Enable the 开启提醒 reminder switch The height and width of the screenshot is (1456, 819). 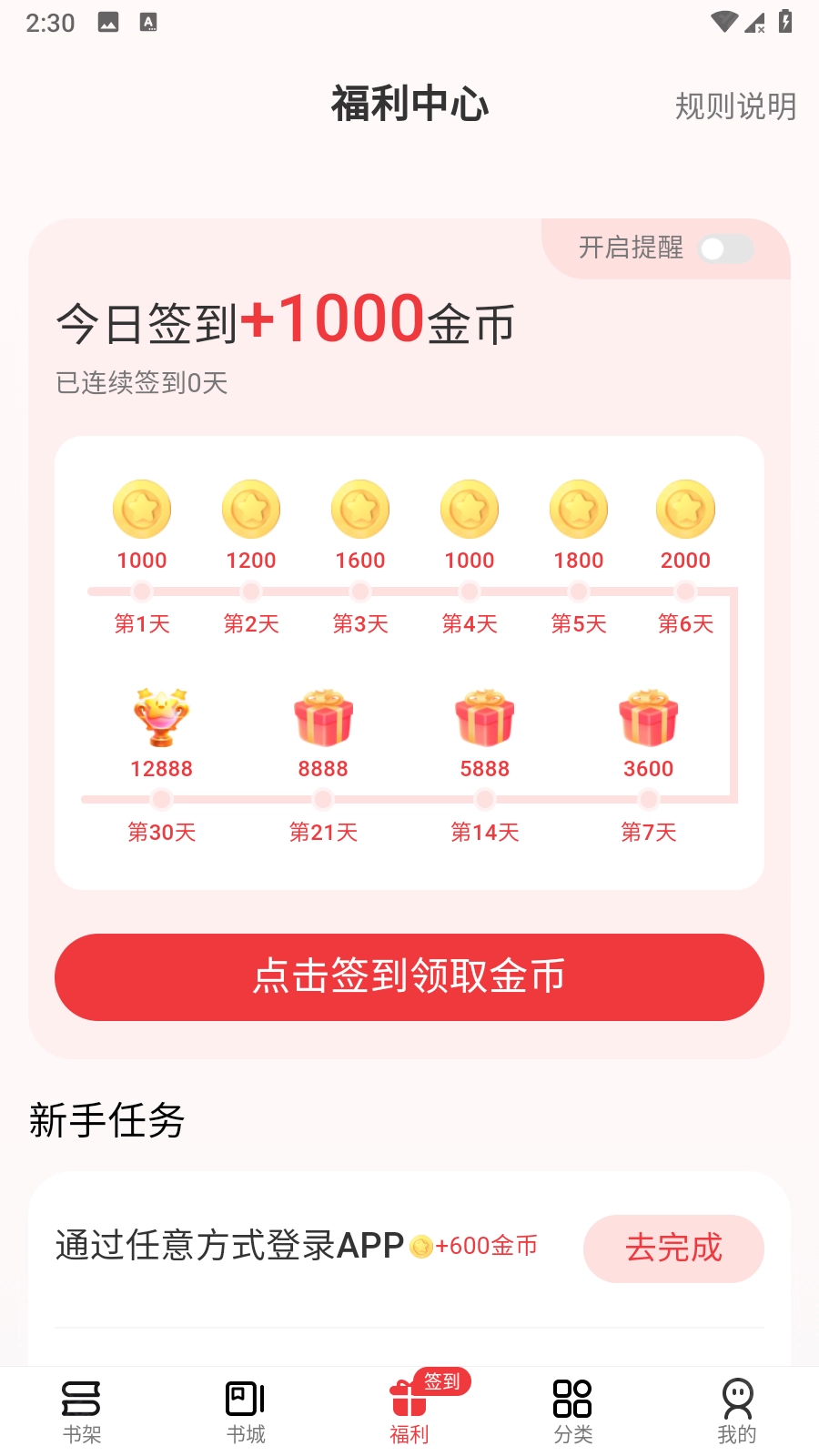click(725, 248)
